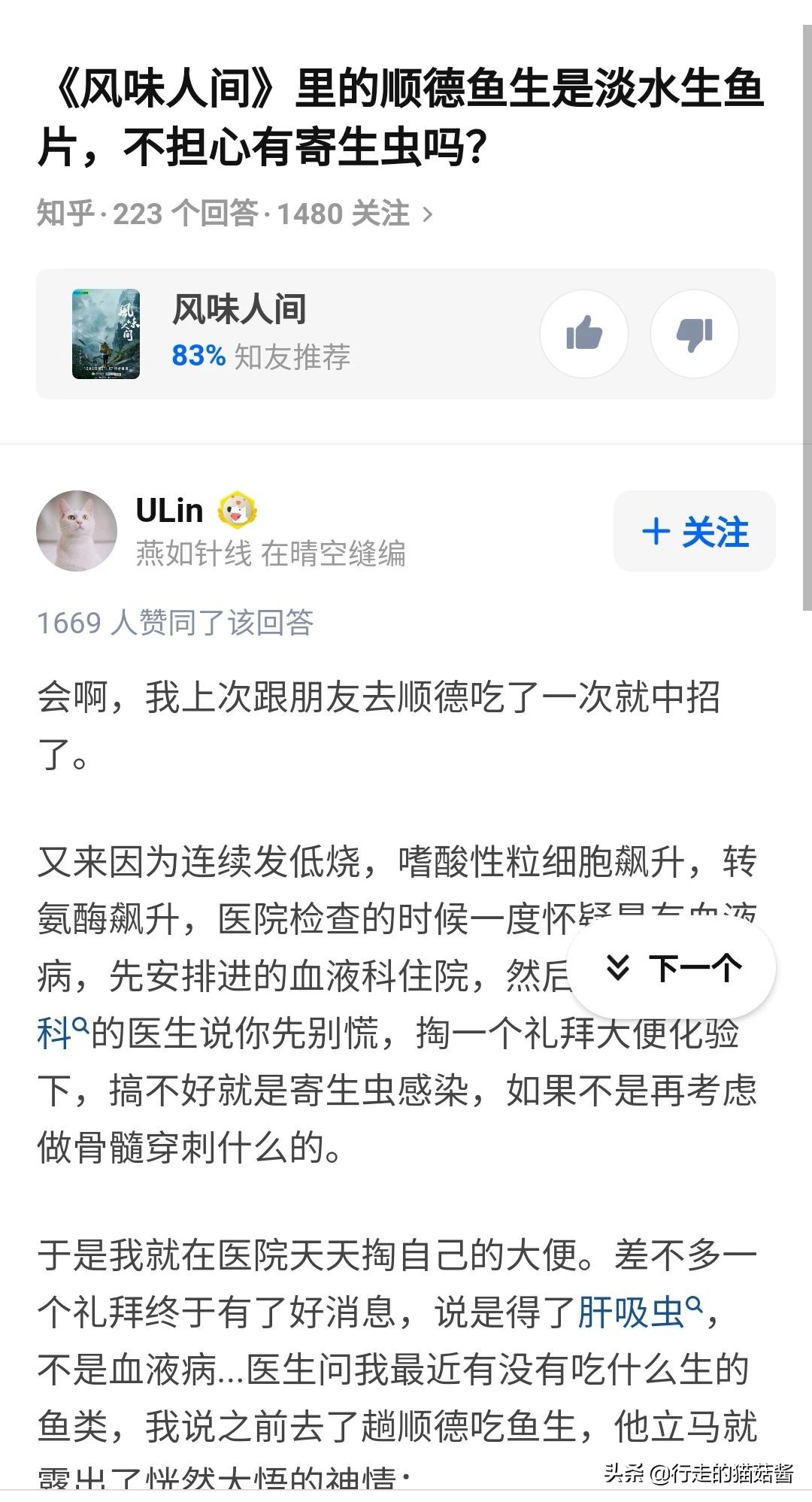Select the 知乎 source label
This screenshot has height=1502, width=812.
pyautogui.click(x=66, y=214)
